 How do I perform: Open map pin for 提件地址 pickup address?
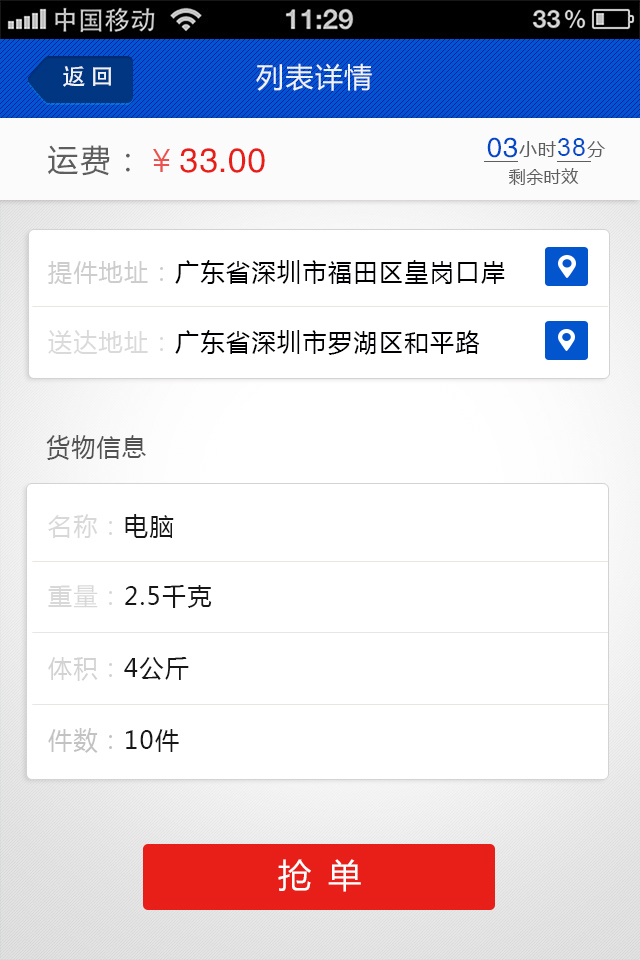pos(566,267)
